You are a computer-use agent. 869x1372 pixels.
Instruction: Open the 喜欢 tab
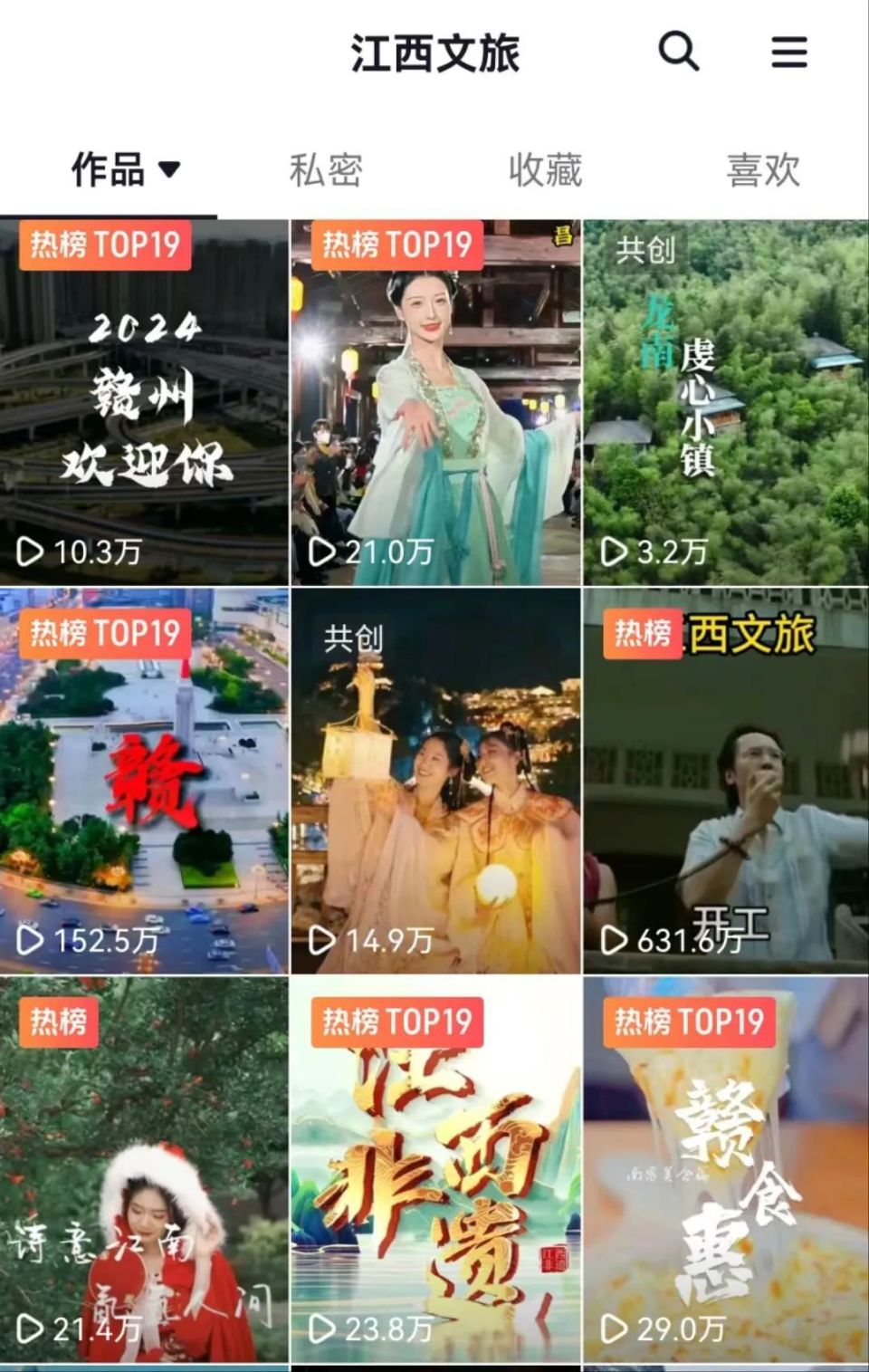(763, 168)
